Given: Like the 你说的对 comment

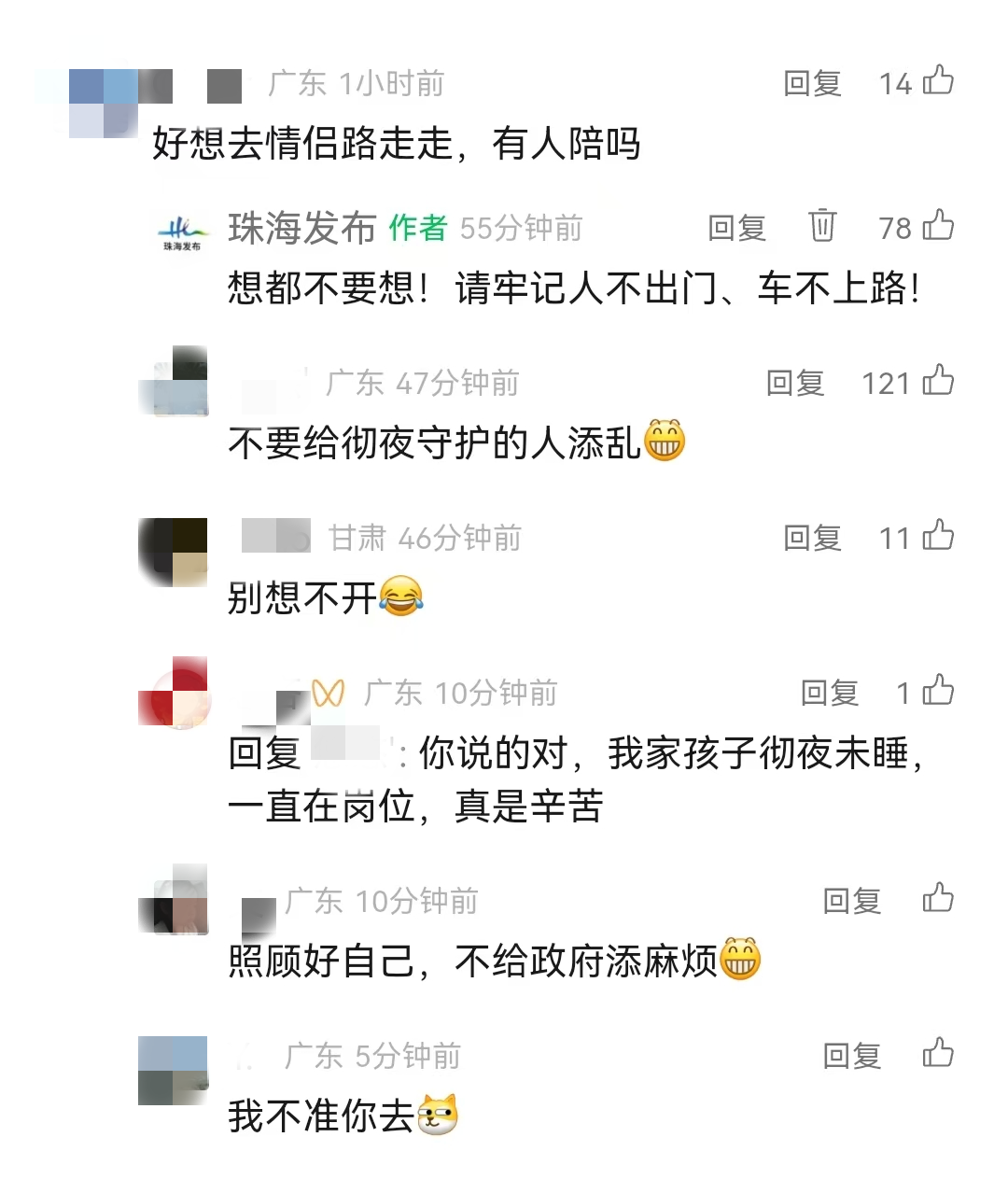Looking at the screenshot, I should (937, 691).
